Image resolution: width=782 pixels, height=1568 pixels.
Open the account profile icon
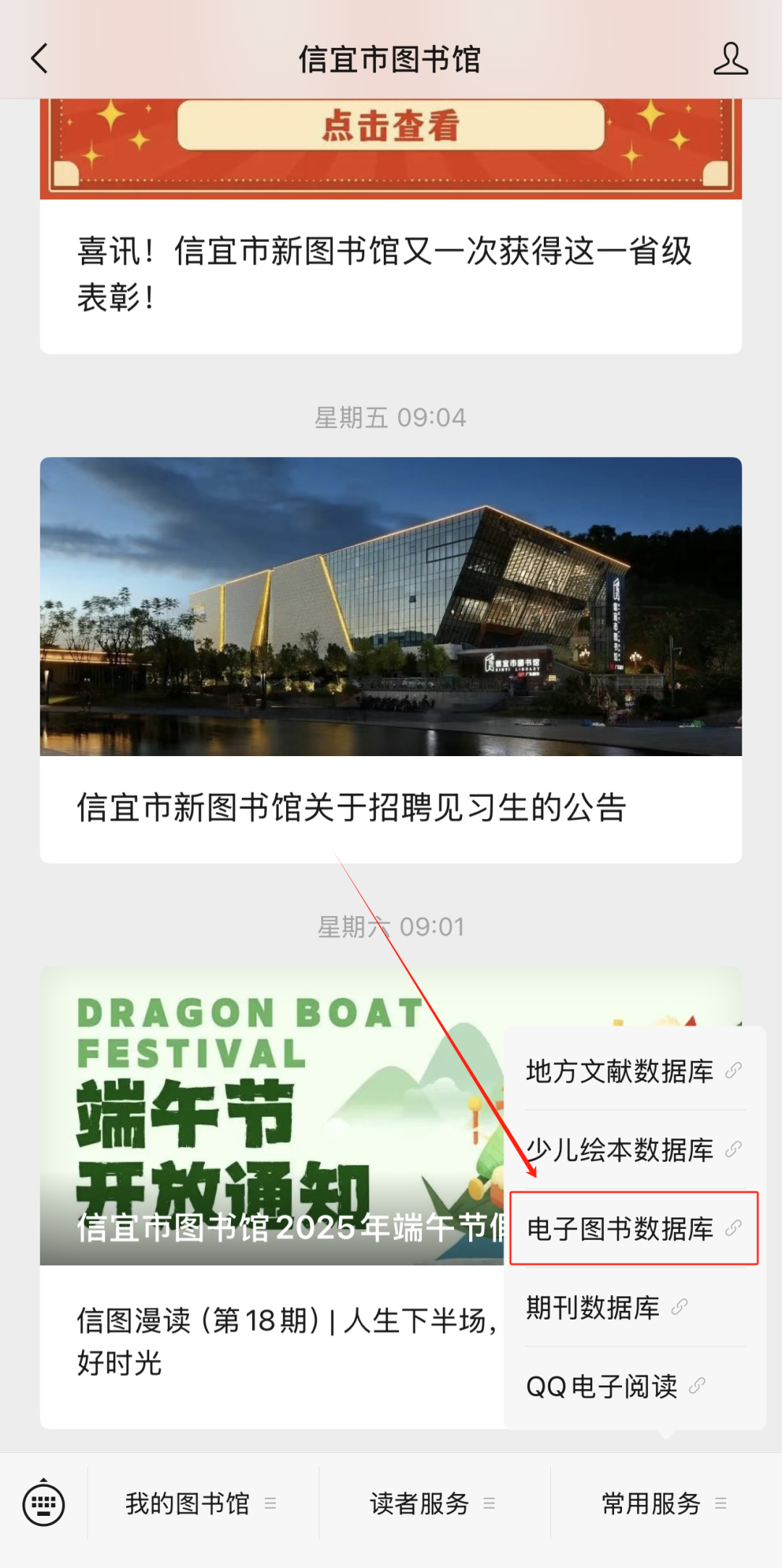click(x=730, y=59)
